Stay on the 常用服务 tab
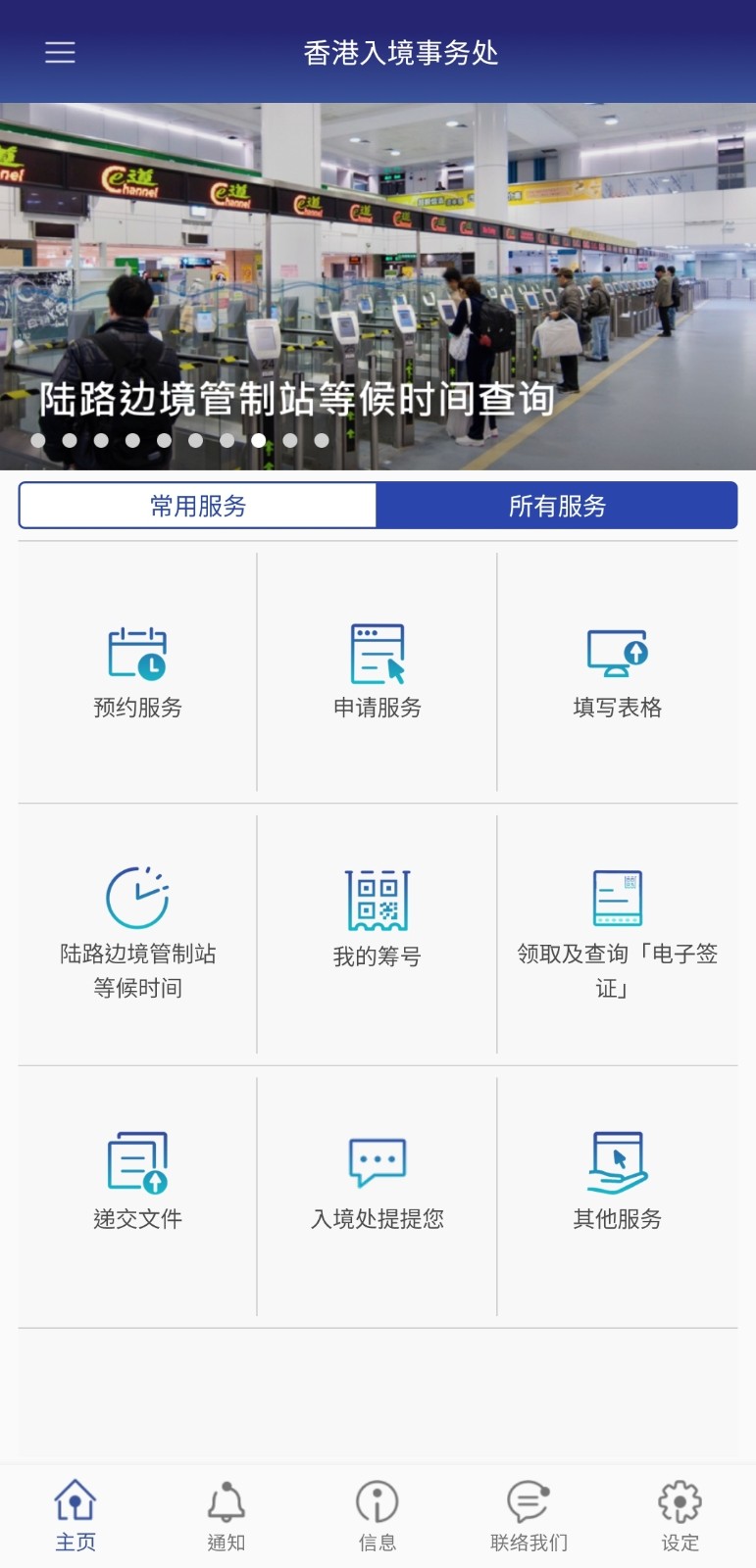 click(197, 505)
